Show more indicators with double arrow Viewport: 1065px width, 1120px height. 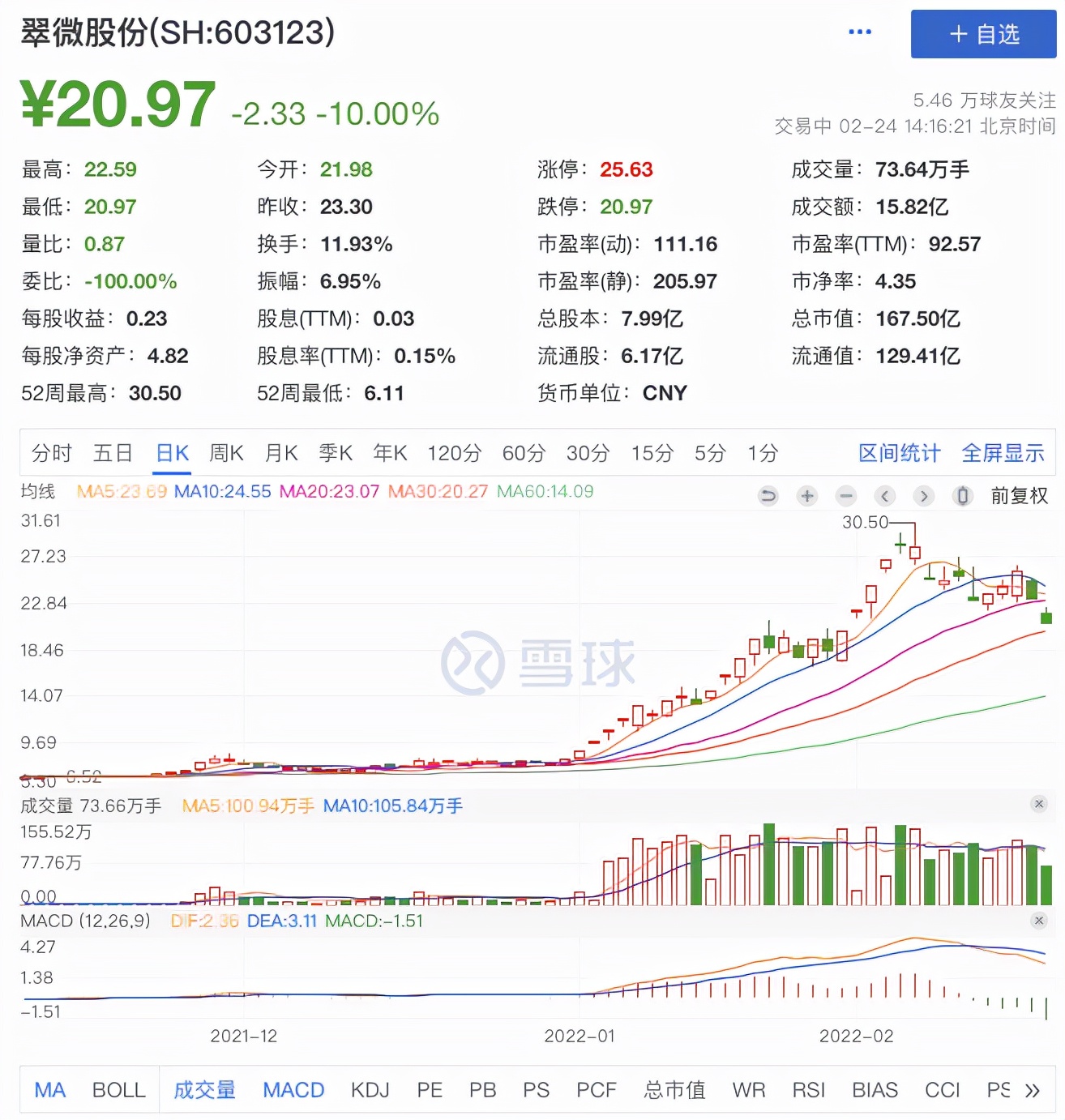1033,1090
